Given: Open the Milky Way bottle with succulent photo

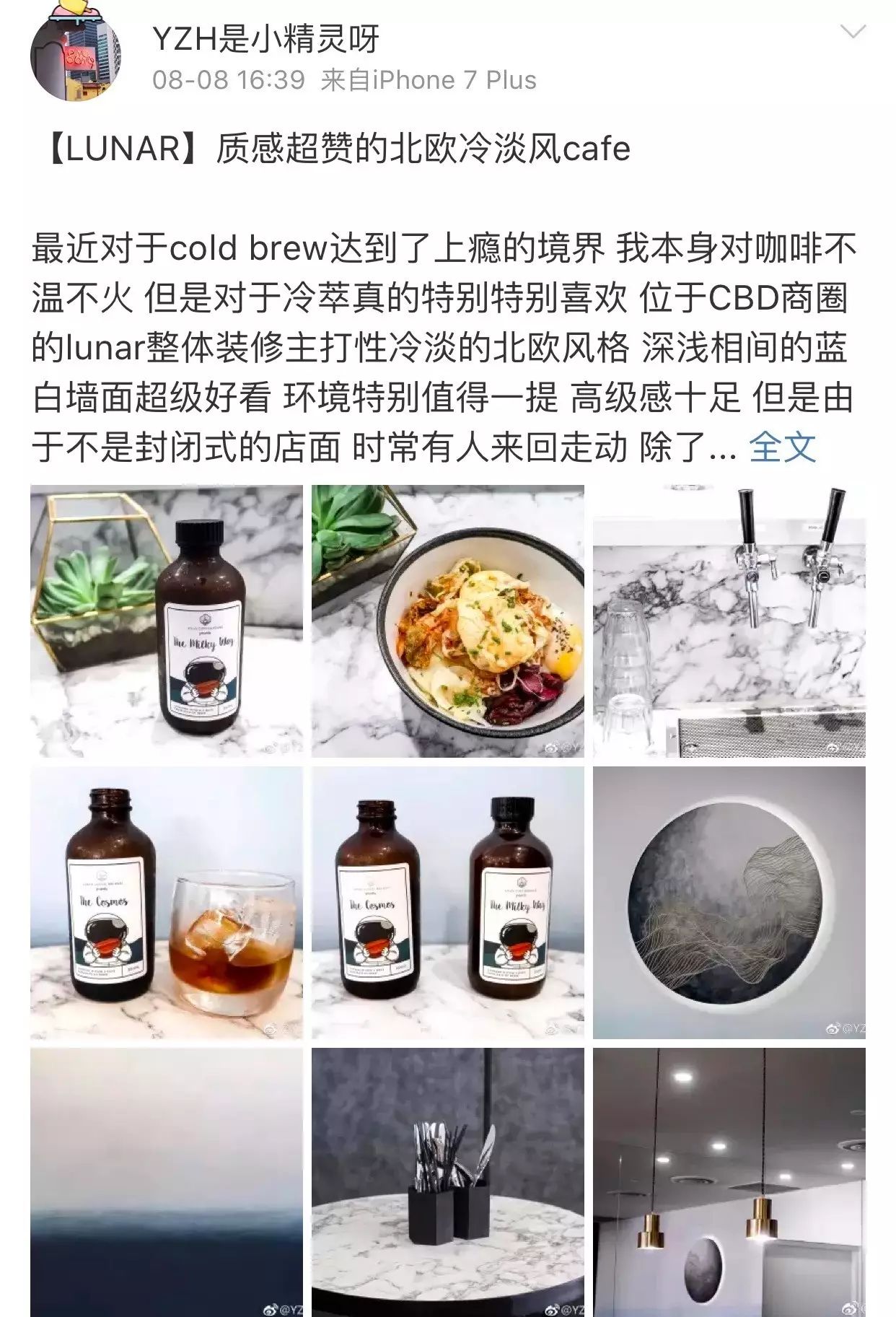Looking at the screenshot, I should pyautogui.click(x=167, y=621).
